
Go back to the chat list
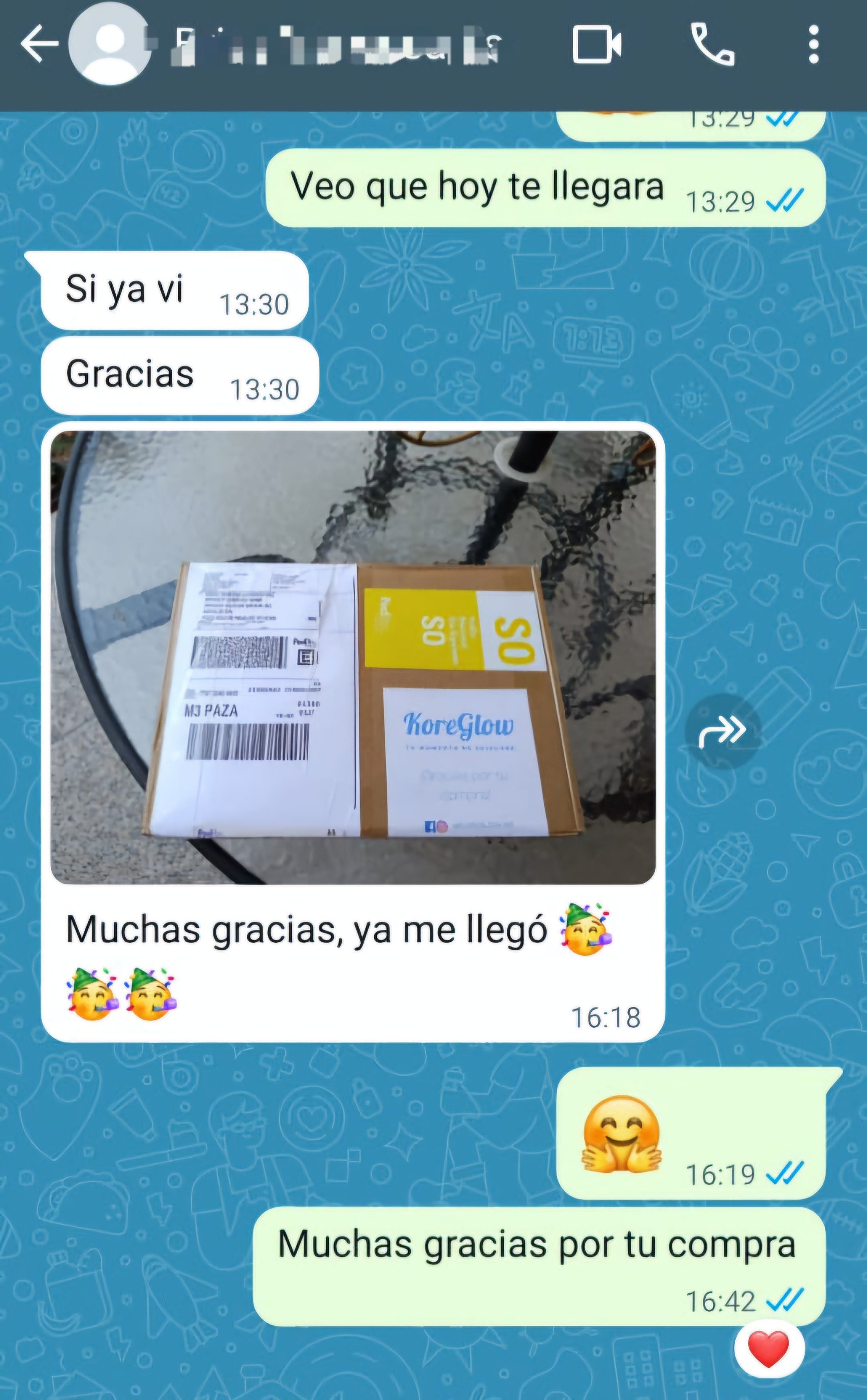click(39, 44)
